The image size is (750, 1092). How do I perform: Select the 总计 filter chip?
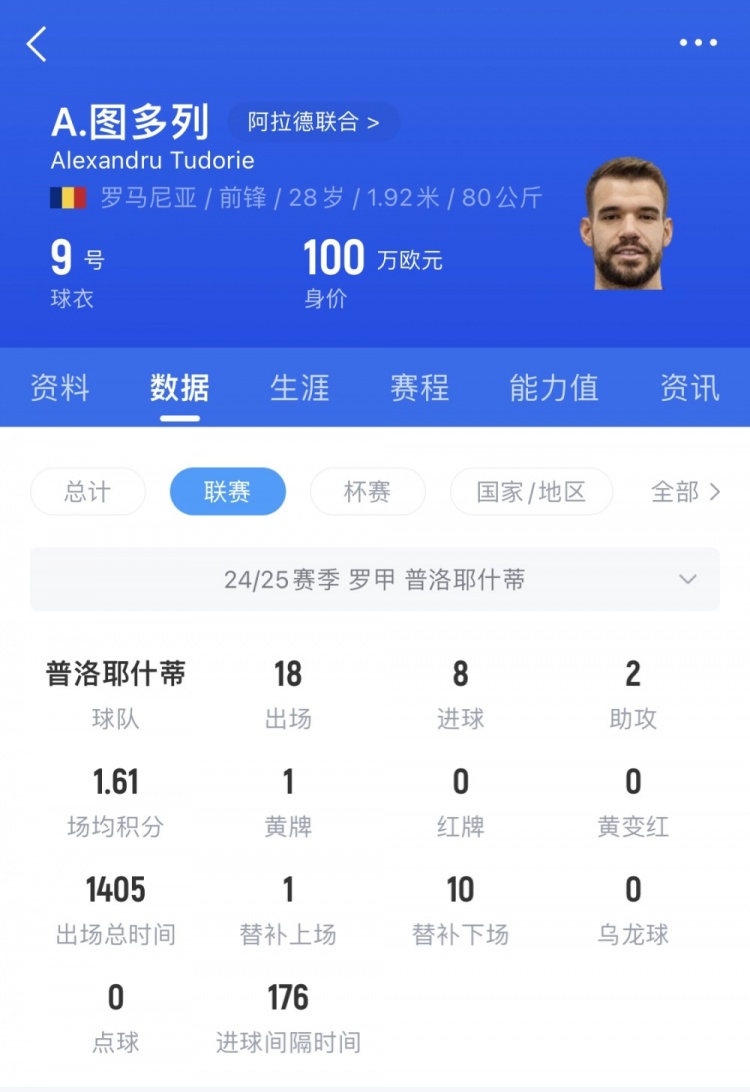click(88, 492)
